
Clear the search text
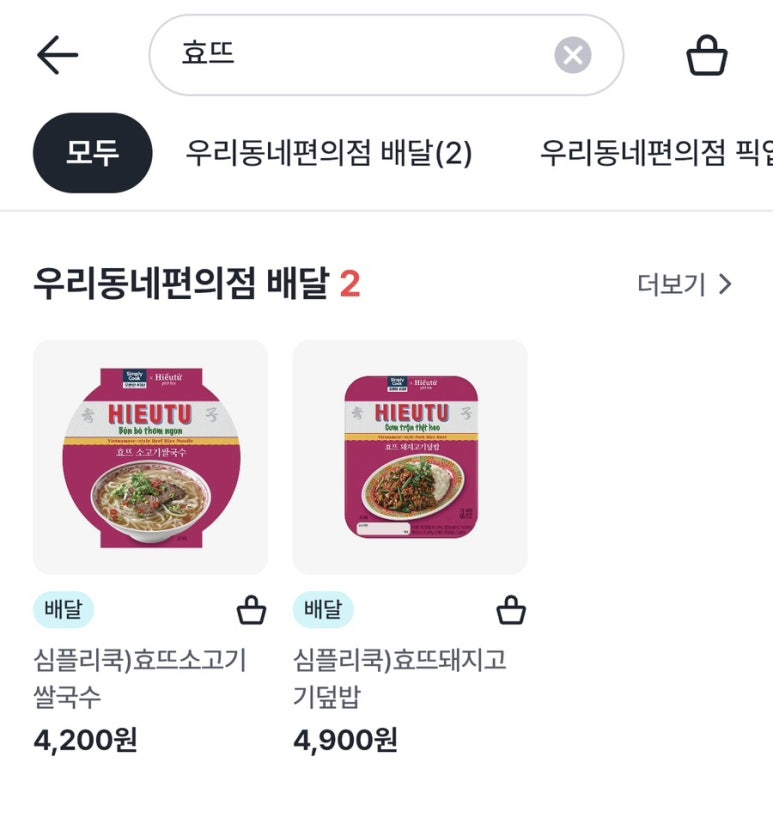(x=573, y=55)
